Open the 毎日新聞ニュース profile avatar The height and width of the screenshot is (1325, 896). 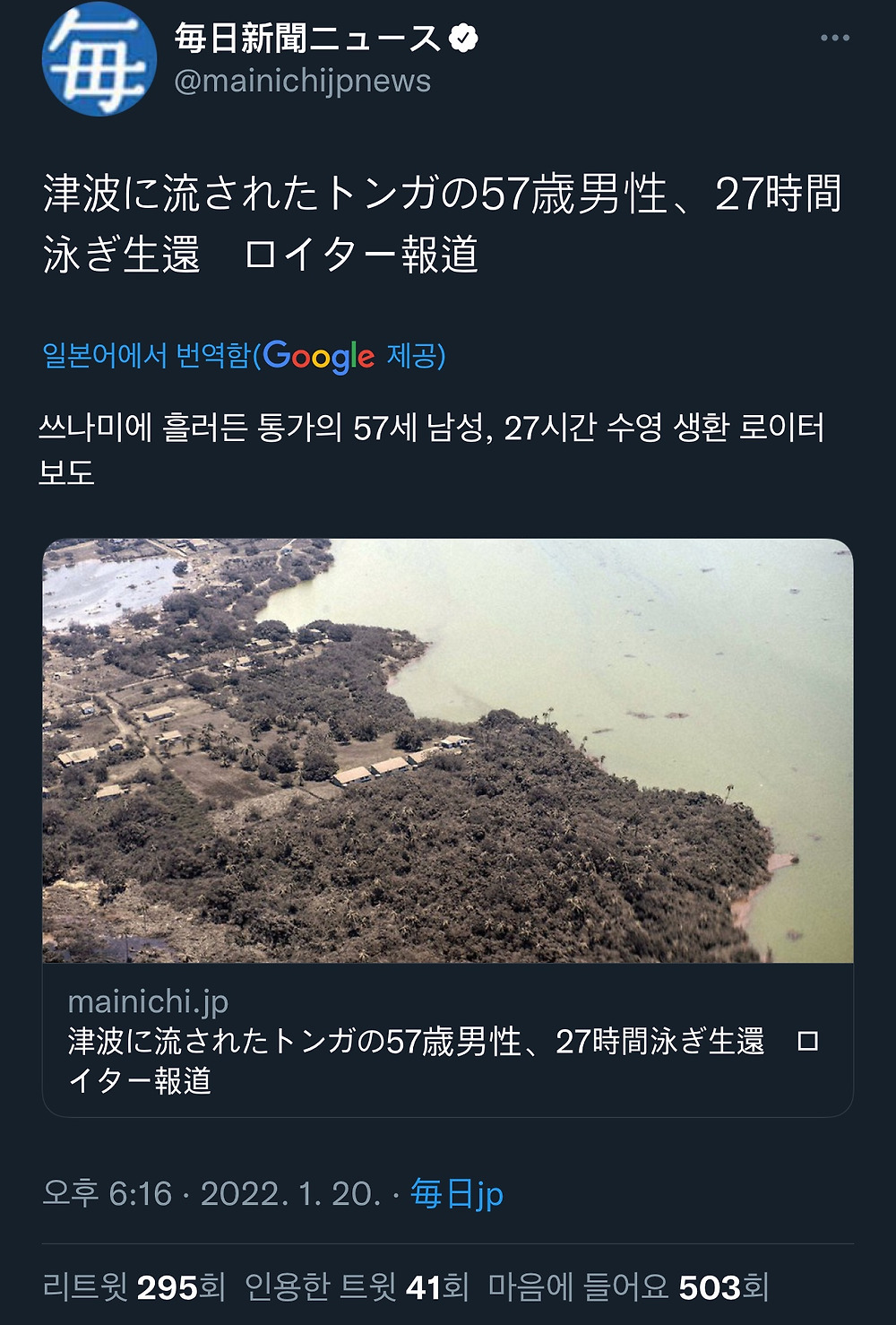[99, 60]
